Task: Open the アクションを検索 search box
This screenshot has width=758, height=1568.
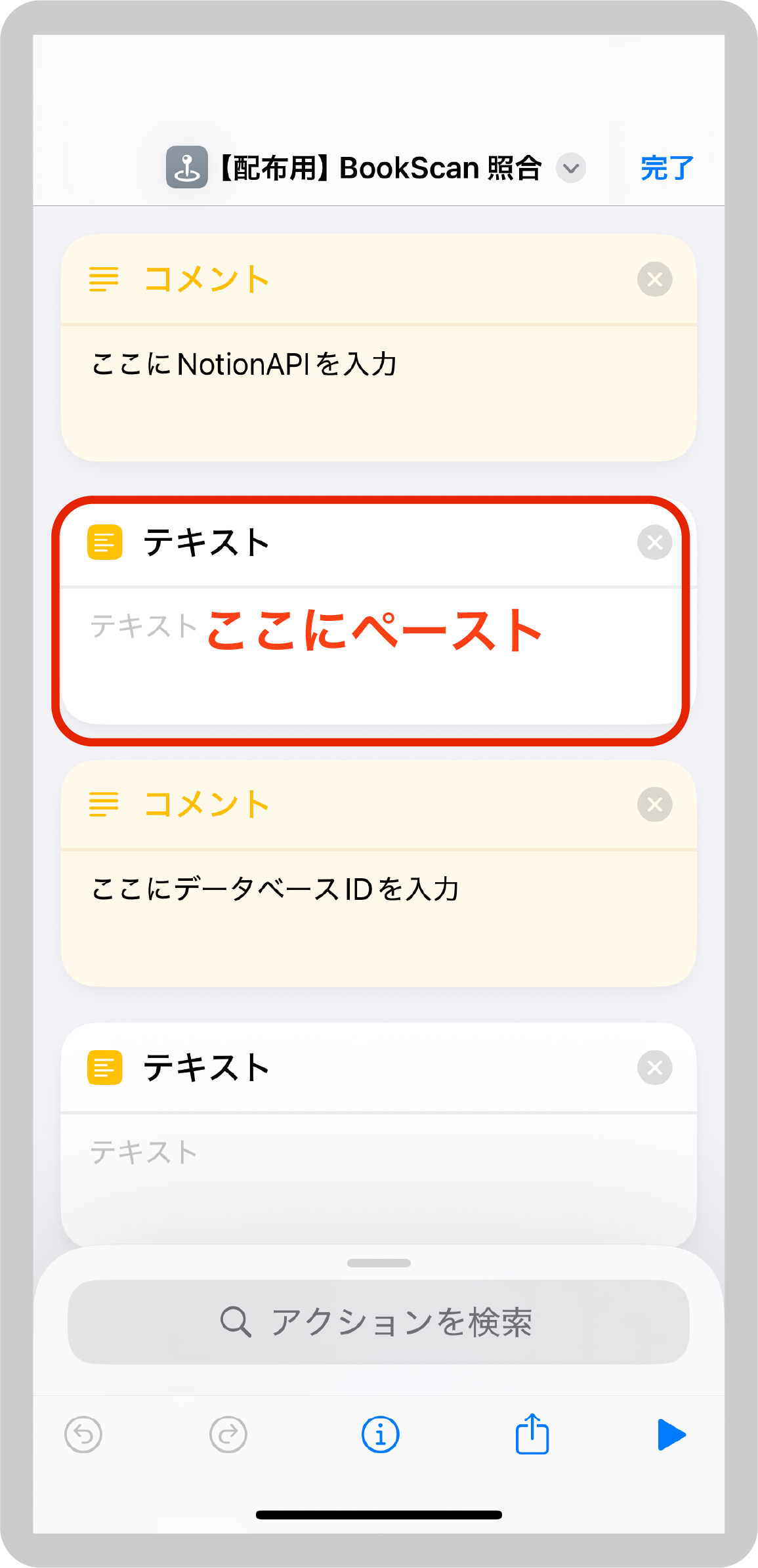Action: [x=379, y=1322]
